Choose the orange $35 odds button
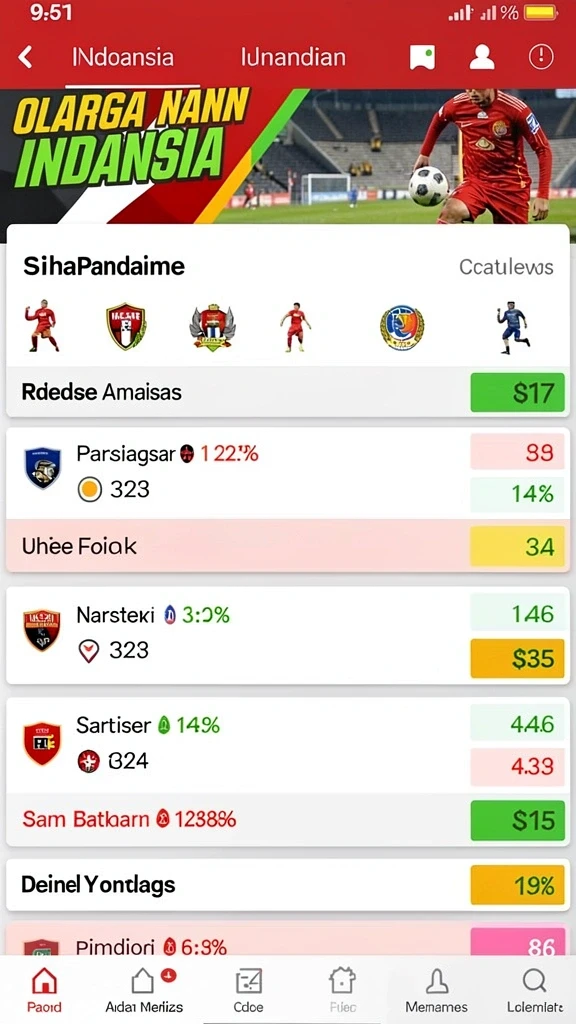 517,658
